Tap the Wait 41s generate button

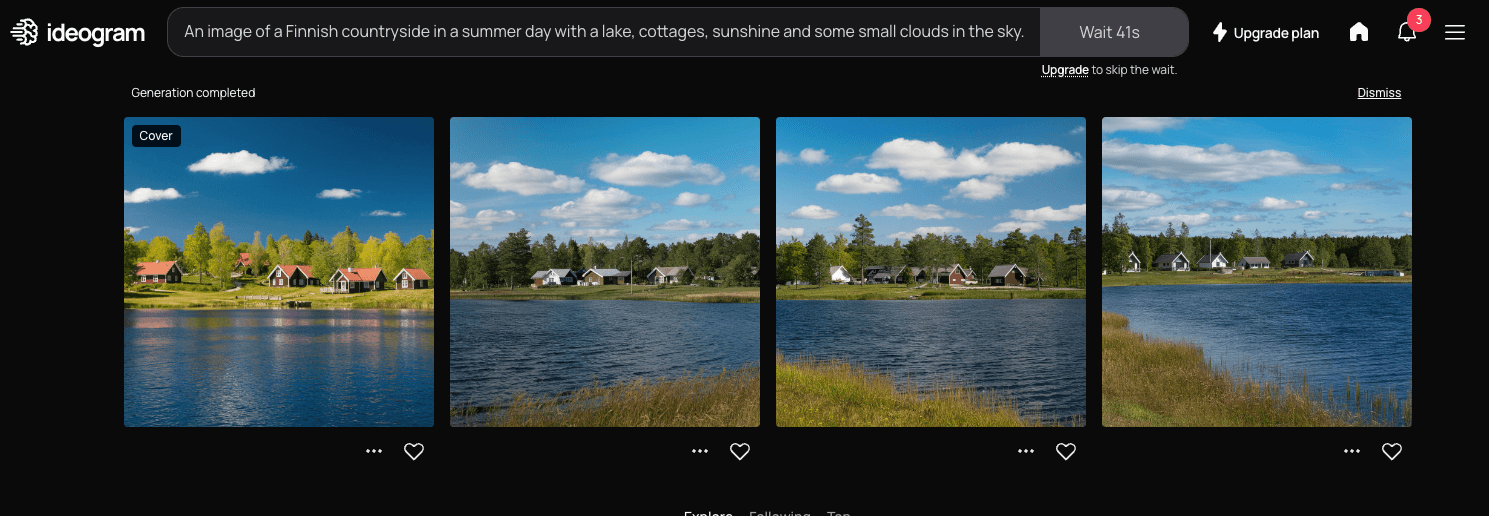pyautogui.click(x=1109, y=32)
